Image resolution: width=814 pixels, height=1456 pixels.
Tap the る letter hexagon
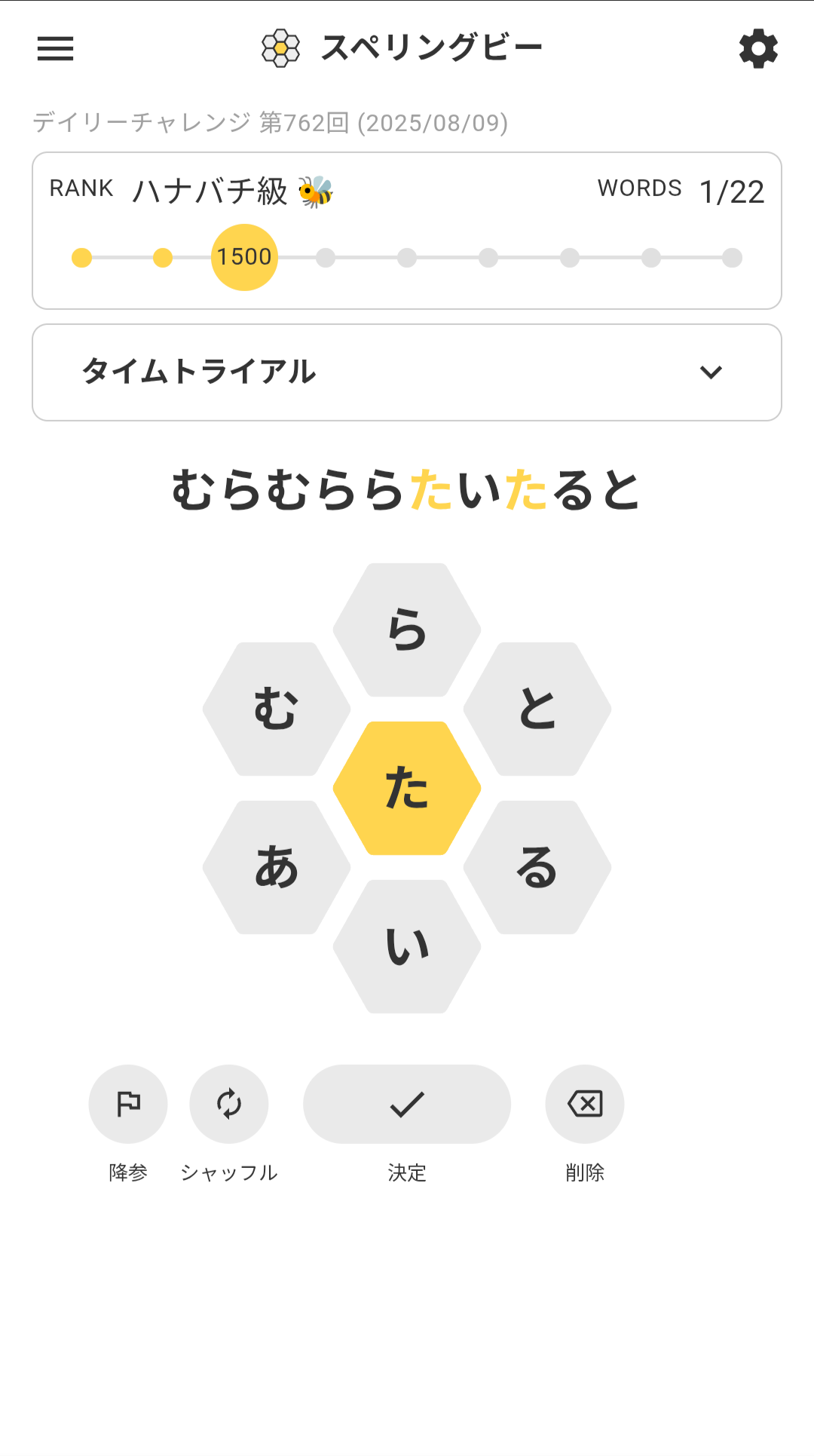tap(537, 867)
